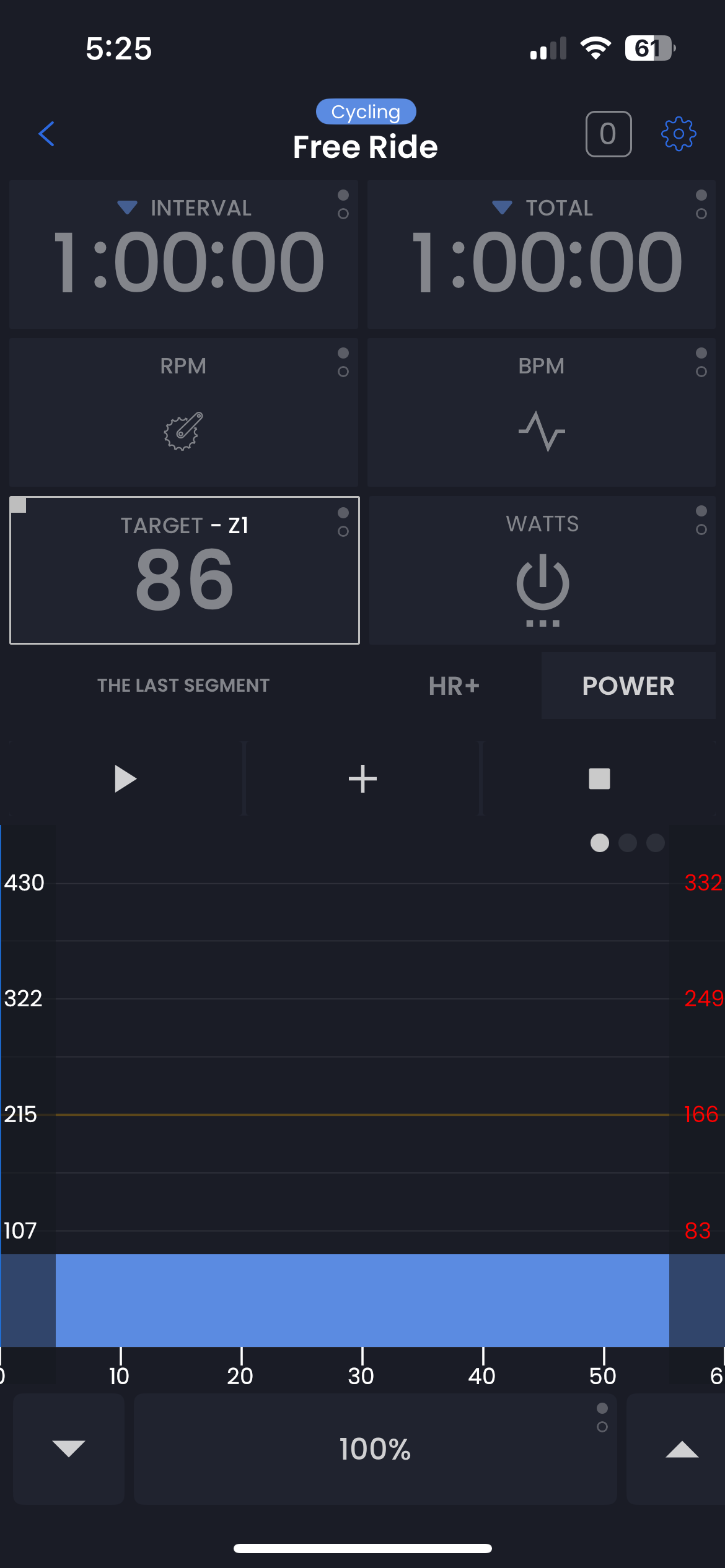Open the settings gear
This screenshot has width=725, height=1568.
[x=679, y=134]
